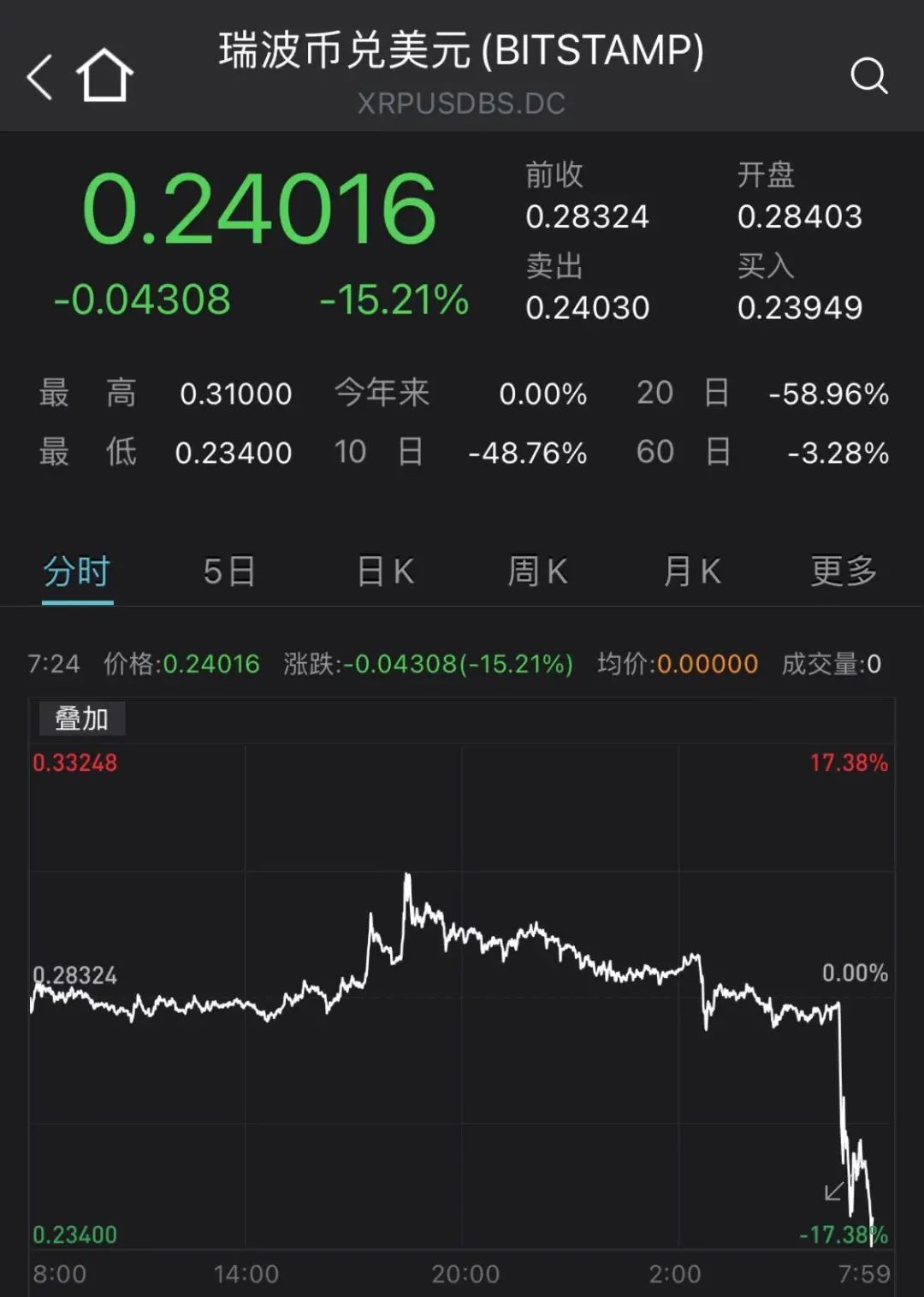Switch to the 分时 chart tab
The width and height of the screenshot is (924, 1297).
[77, 572]
